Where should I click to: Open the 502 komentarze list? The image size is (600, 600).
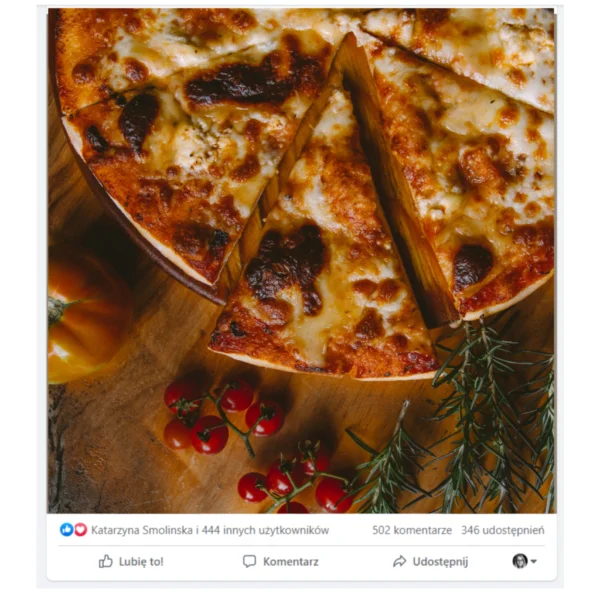411,530
